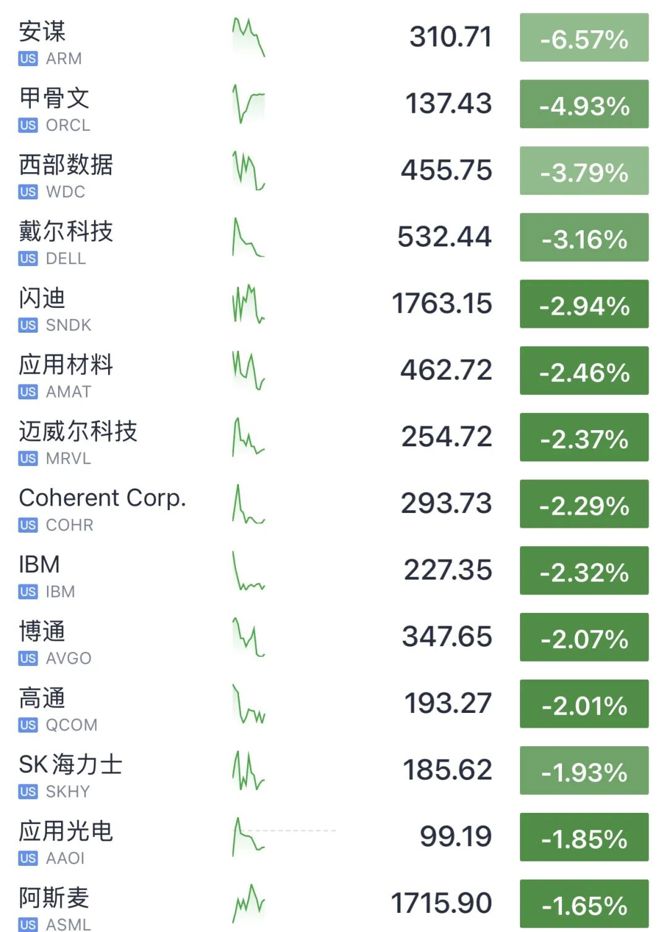Viewport: 667px width, 932px height.
Task: Open AMAT 应用材料 quote
Action: point(334,371)
